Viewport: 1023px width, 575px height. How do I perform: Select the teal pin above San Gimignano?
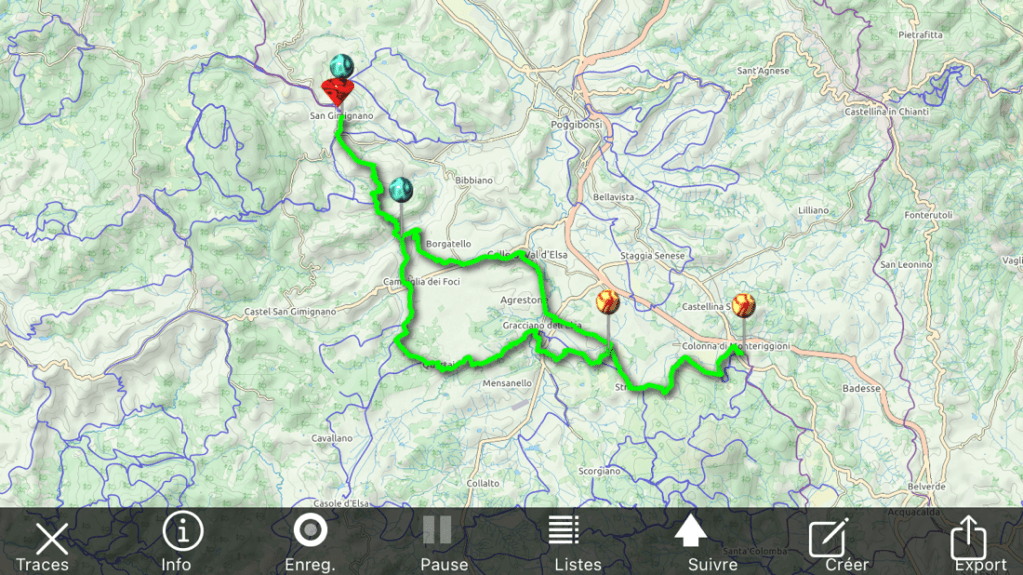click(x=342, y=65)
